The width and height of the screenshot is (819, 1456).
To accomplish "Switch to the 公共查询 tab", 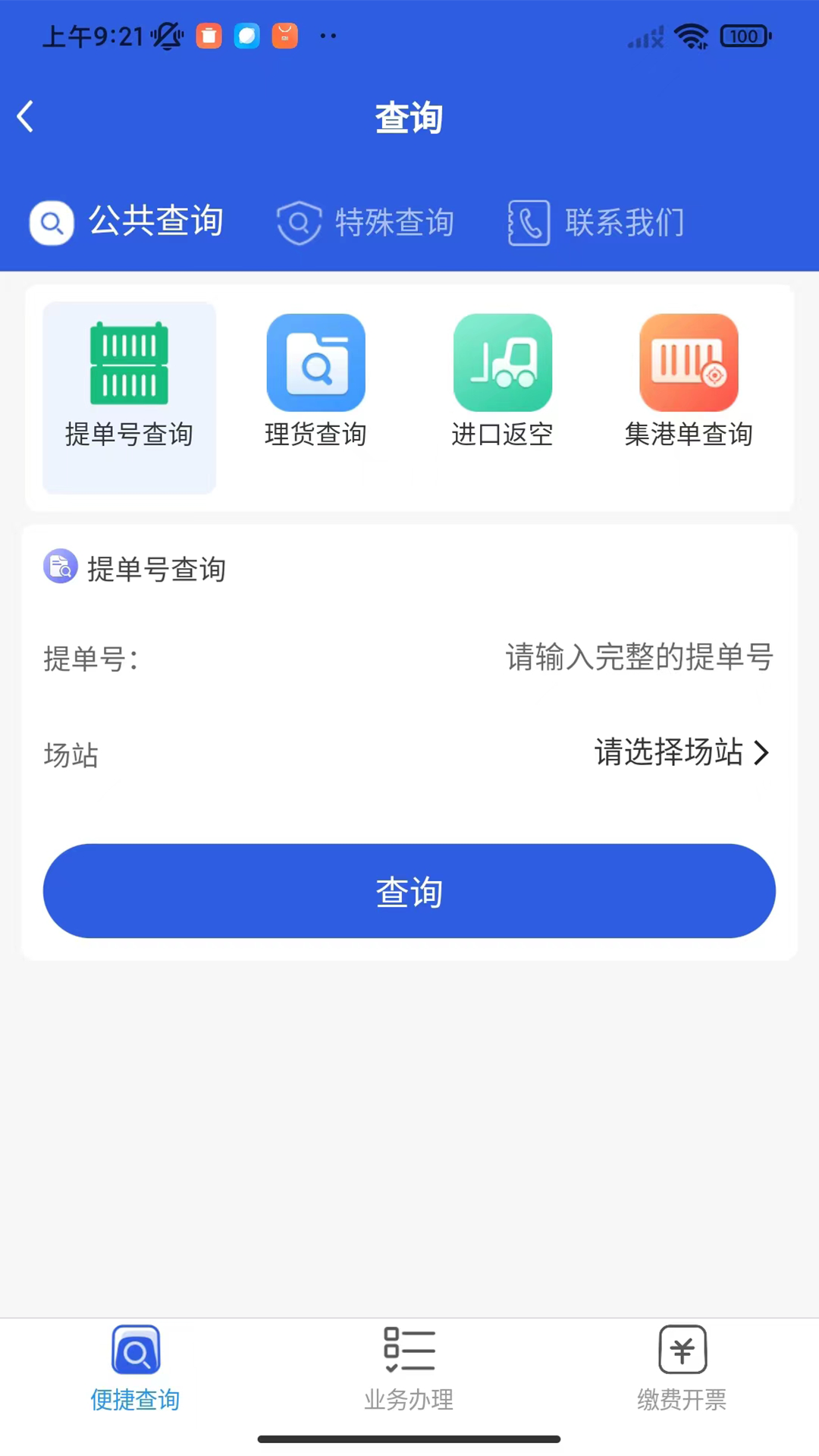I will 127,222.
